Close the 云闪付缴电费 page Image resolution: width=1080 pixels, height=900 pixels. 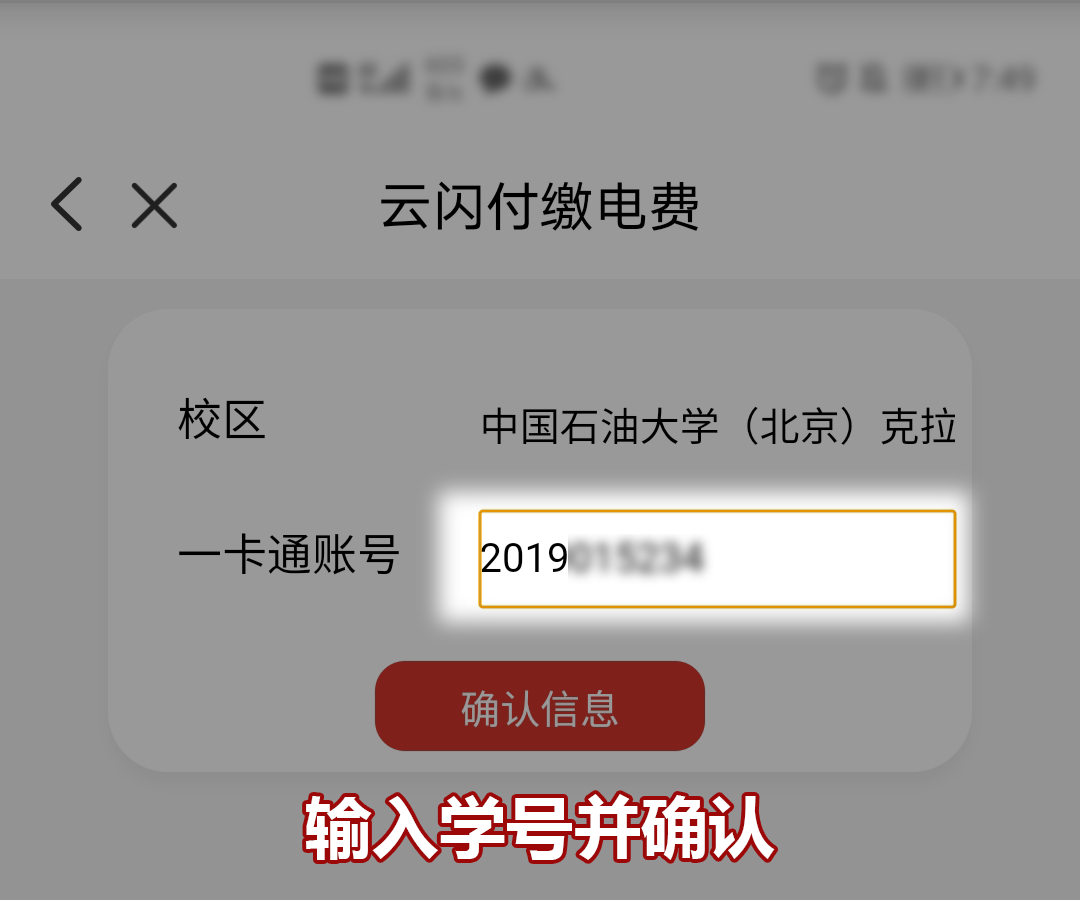pos(154,205)
